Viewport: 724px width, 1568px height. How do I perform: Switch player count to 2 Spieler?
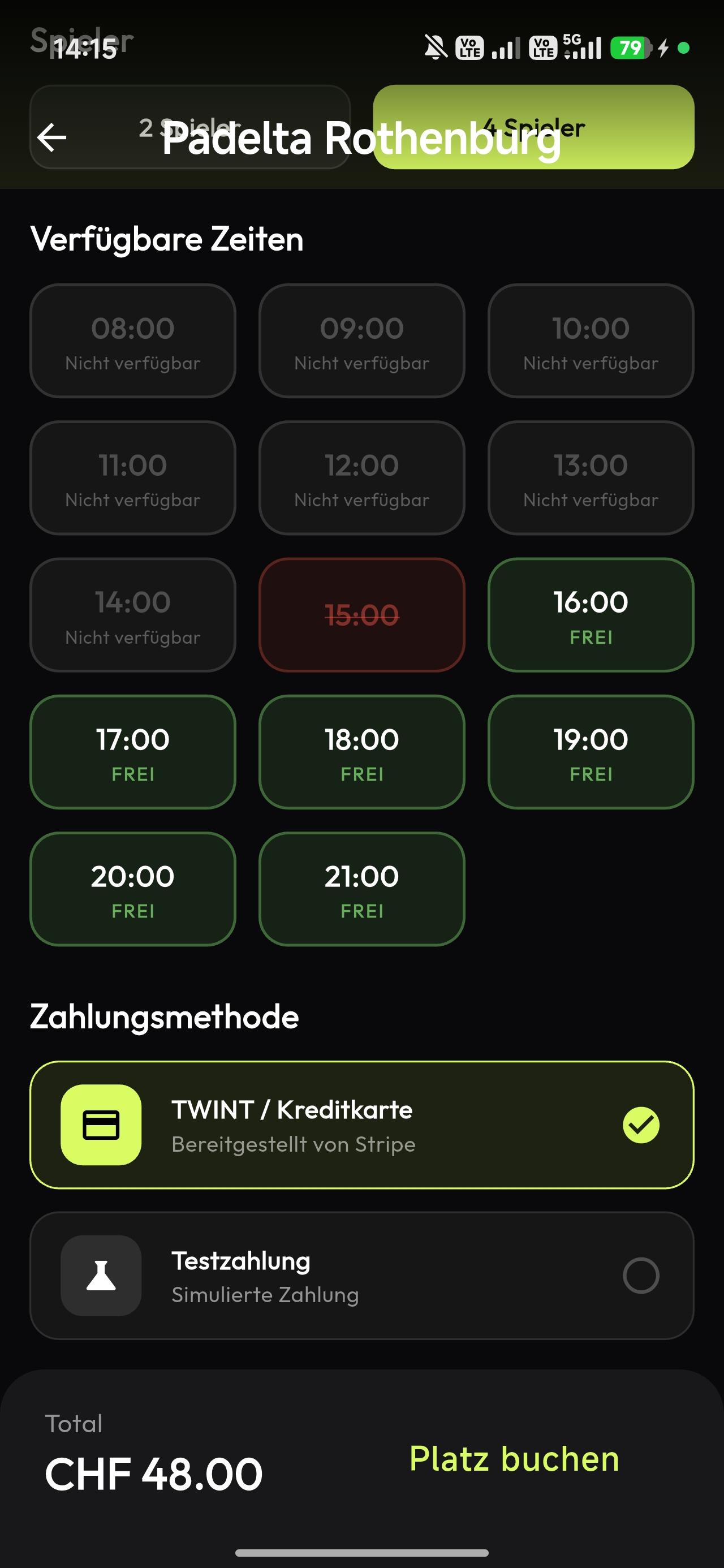(x=191, y=128)
